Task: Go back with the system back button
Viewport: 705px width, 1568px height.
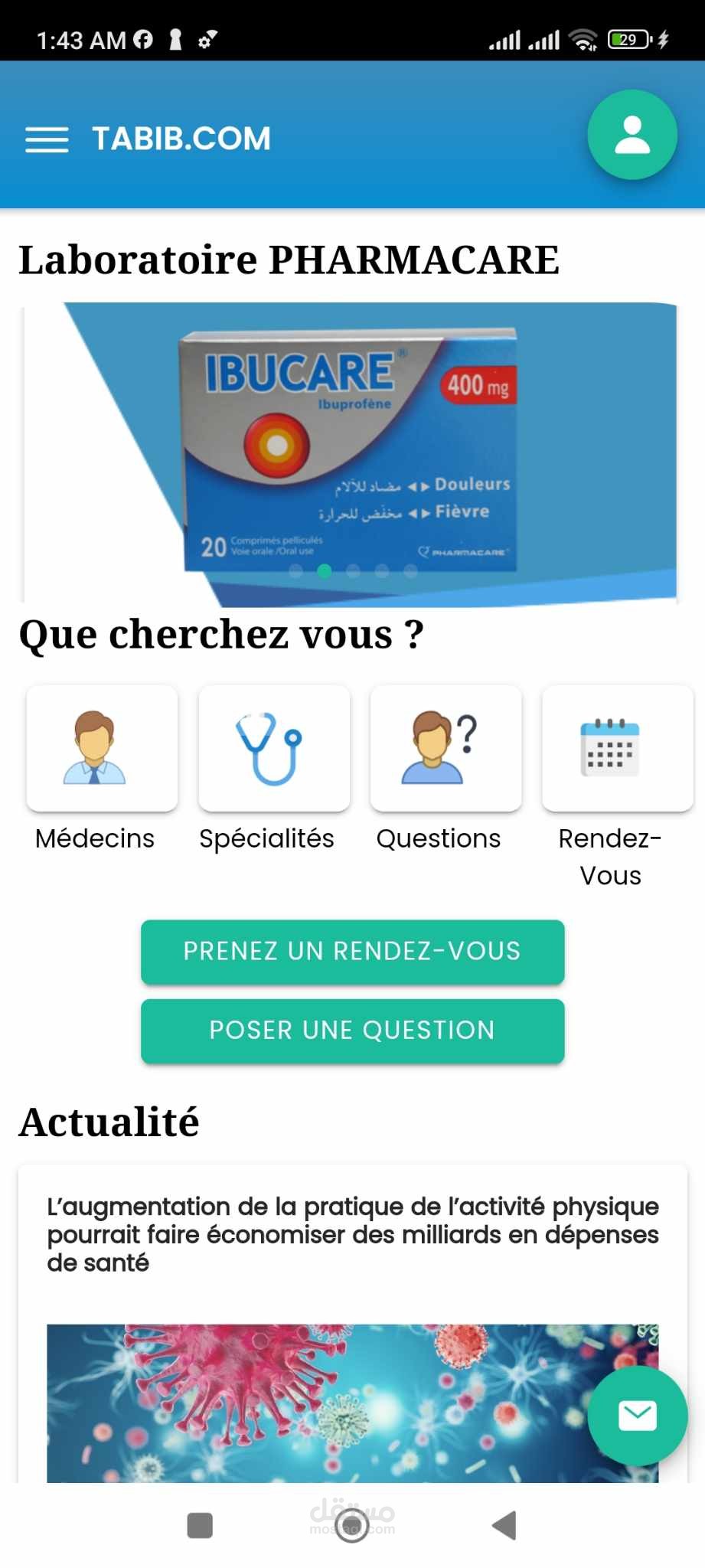Action: pyautogui.click(x=504, y=1525)
